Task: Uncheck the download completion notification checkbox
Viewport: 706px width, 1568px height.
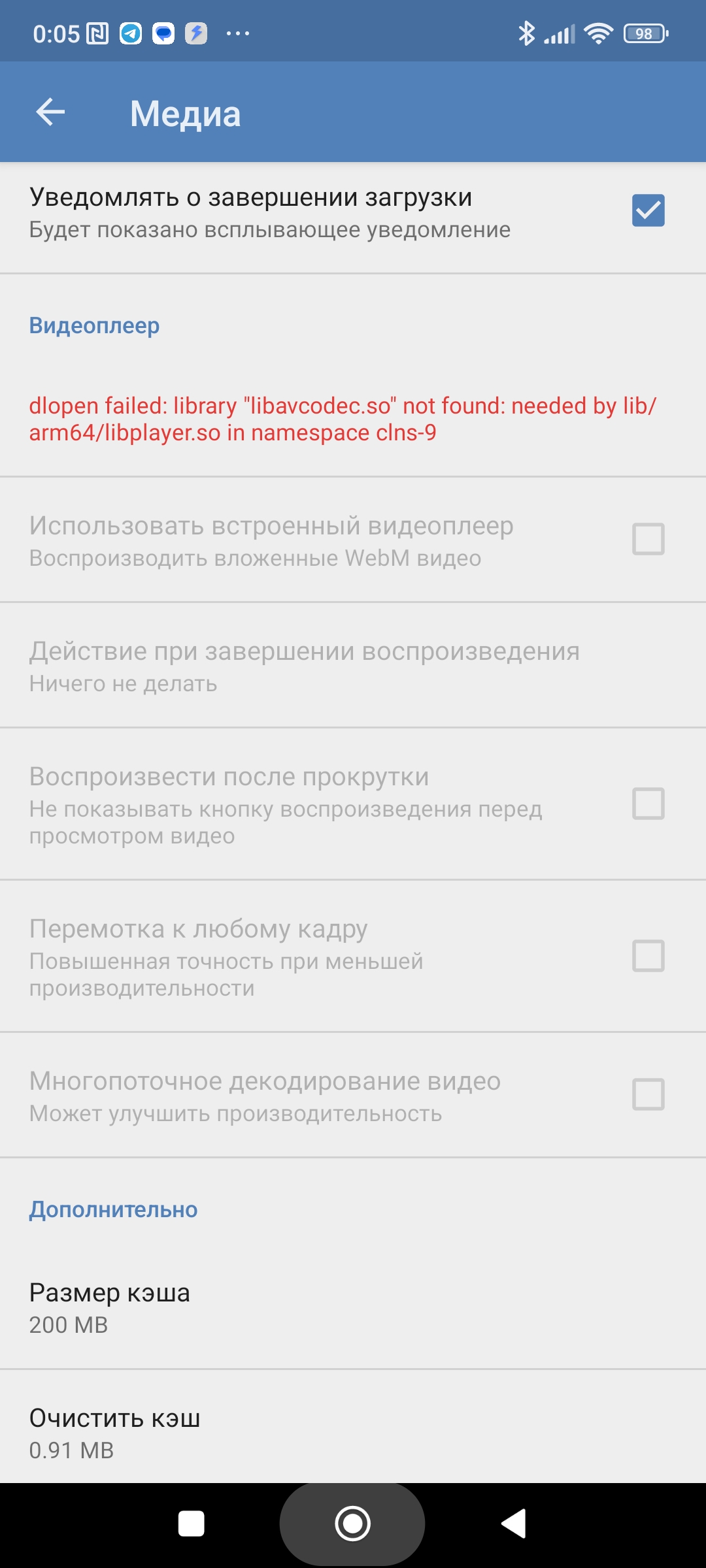Action: coord(648,210)
